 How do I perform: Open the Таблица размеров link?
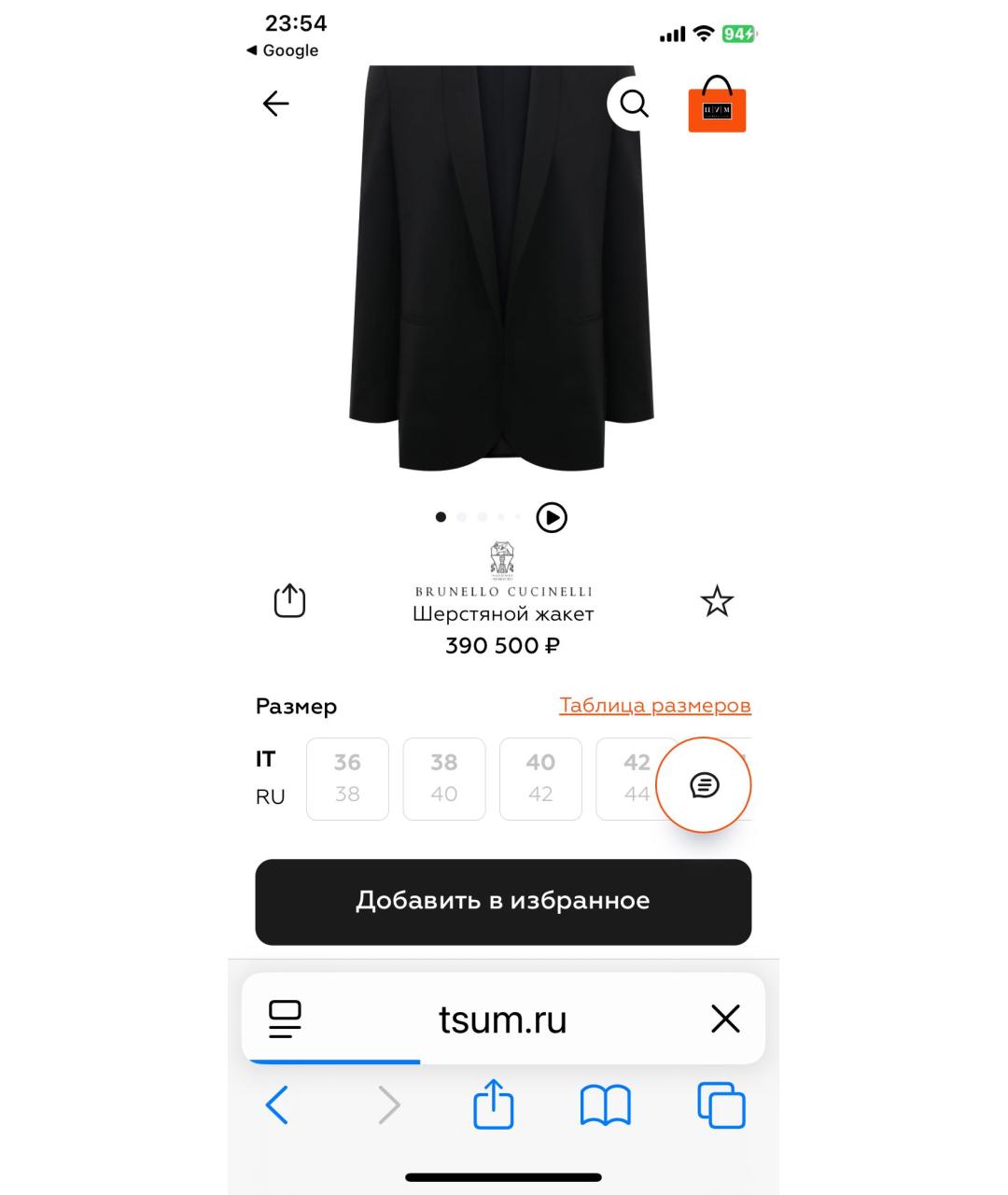pyautogui.click(x=654, y=705)
